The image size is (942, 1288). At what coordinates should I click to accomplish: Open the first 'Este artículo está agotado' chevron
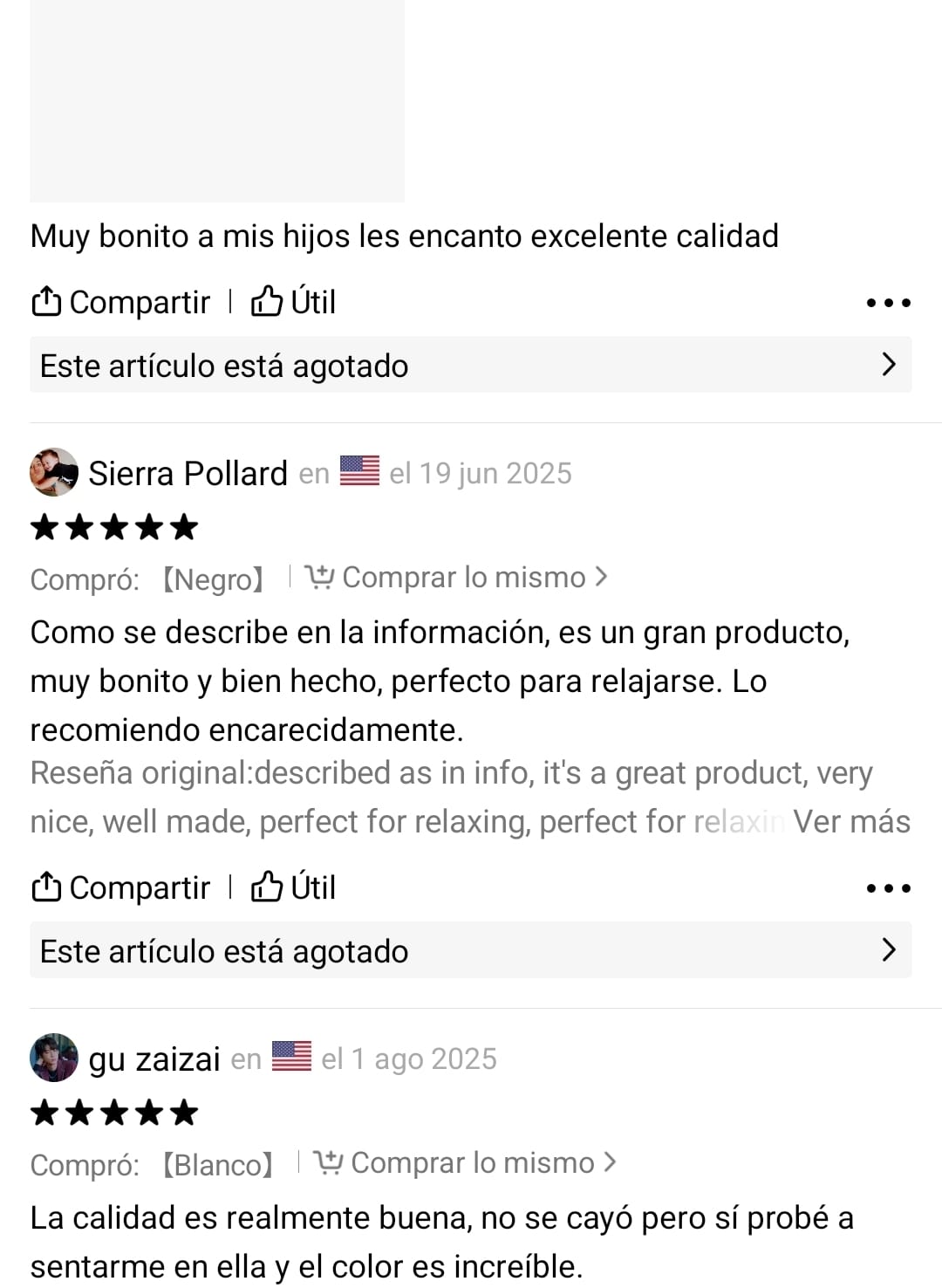click(x=890, y=365)
